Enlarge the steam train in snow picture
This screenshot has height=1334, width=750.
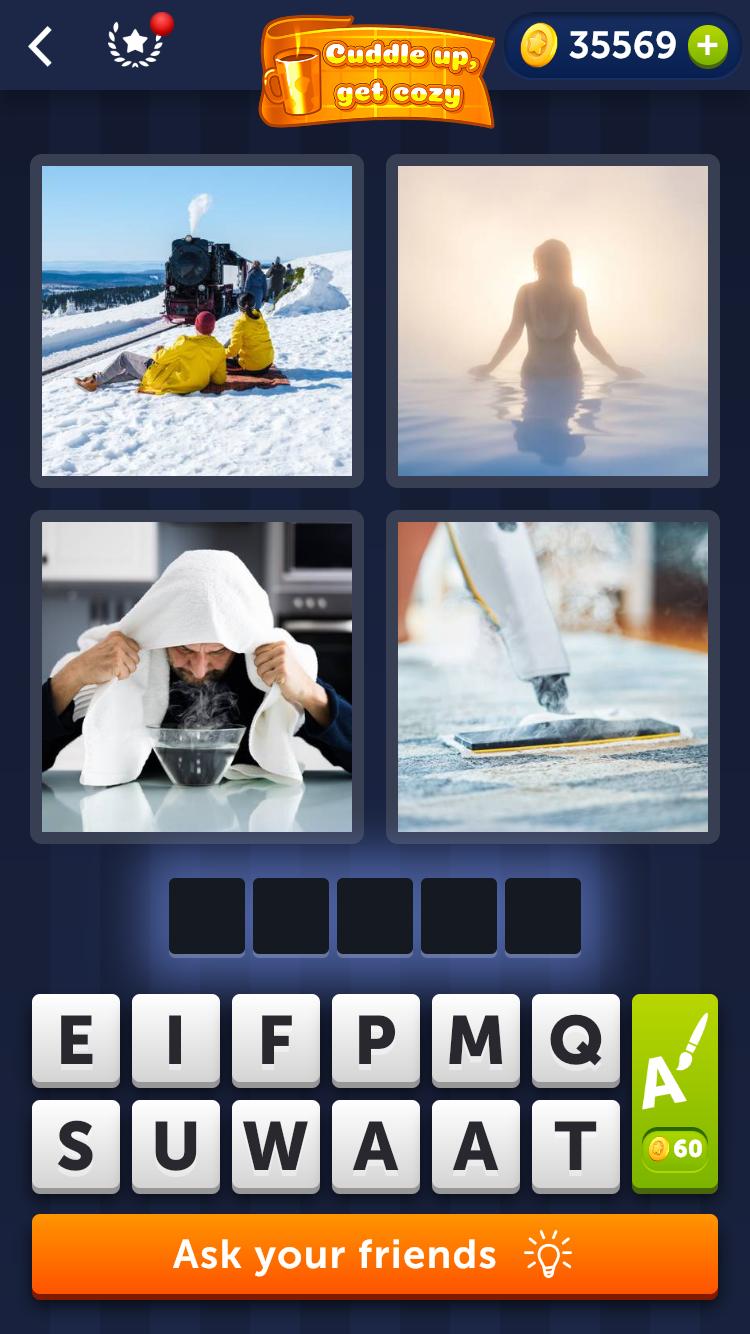[x=197, y=321]
